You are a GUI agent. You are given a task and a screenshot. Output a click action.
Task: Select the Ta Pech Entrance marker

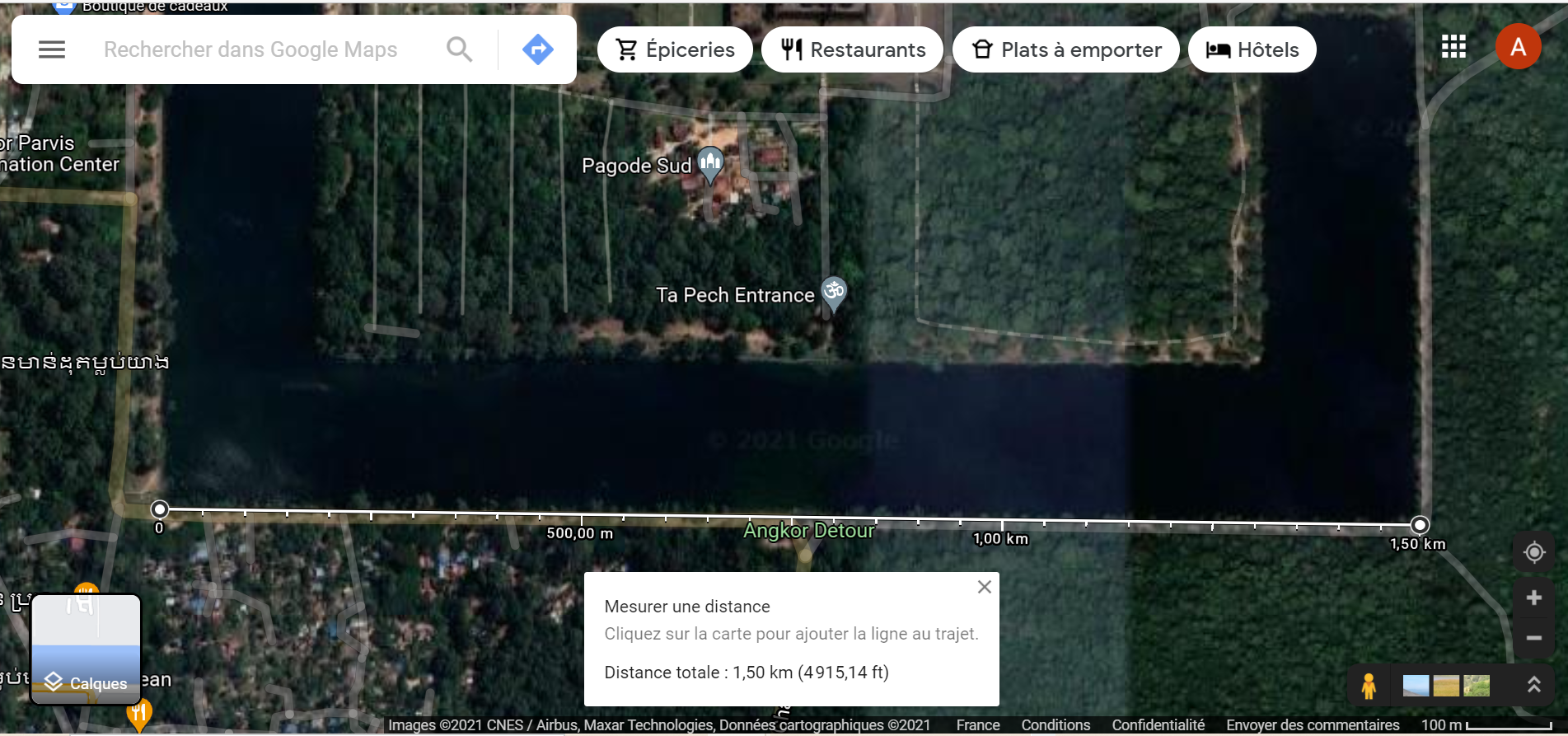[834, 292]
